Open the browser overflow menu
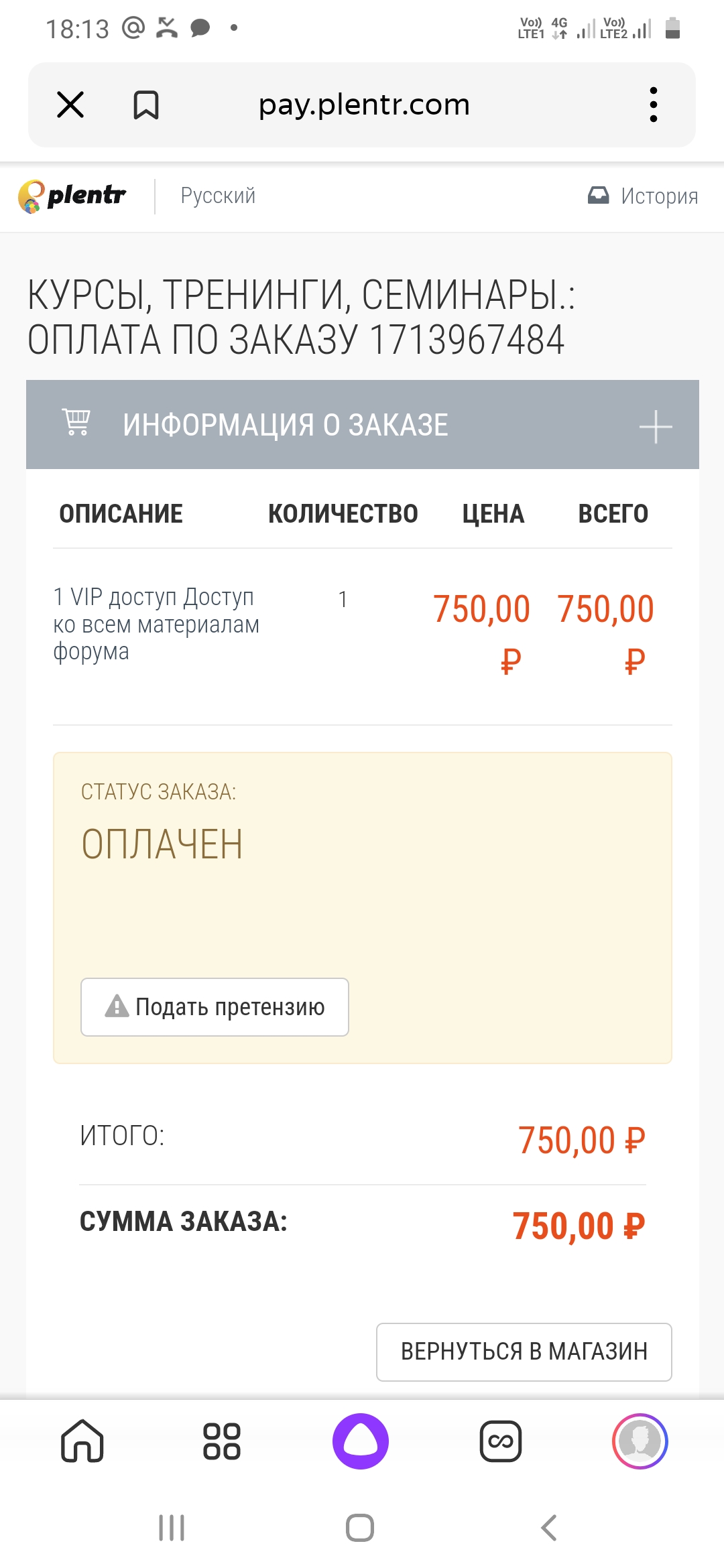 tap(654, 105)
